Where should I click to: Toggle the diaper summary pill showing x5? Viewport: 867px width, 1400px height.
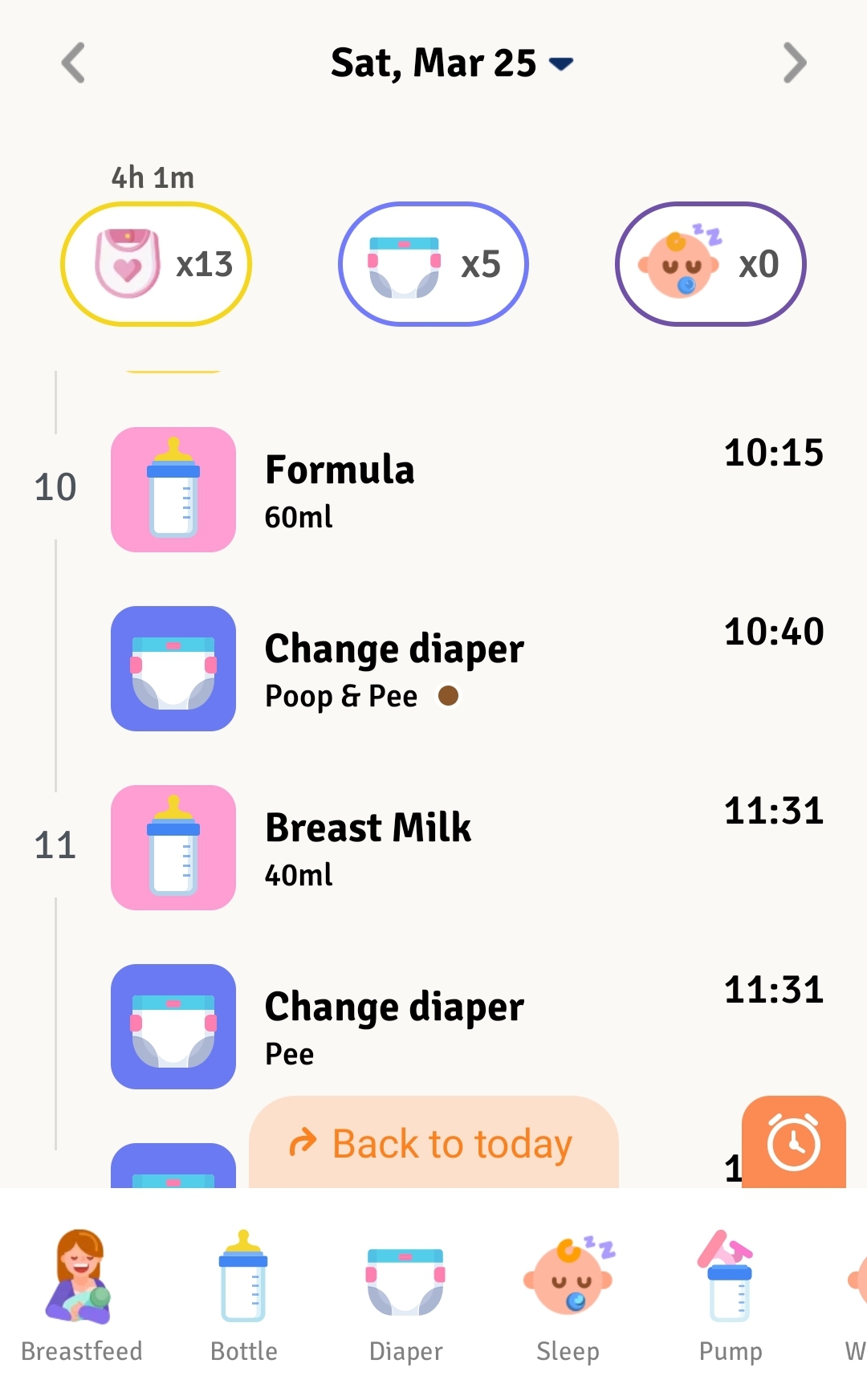click(433, 263)
